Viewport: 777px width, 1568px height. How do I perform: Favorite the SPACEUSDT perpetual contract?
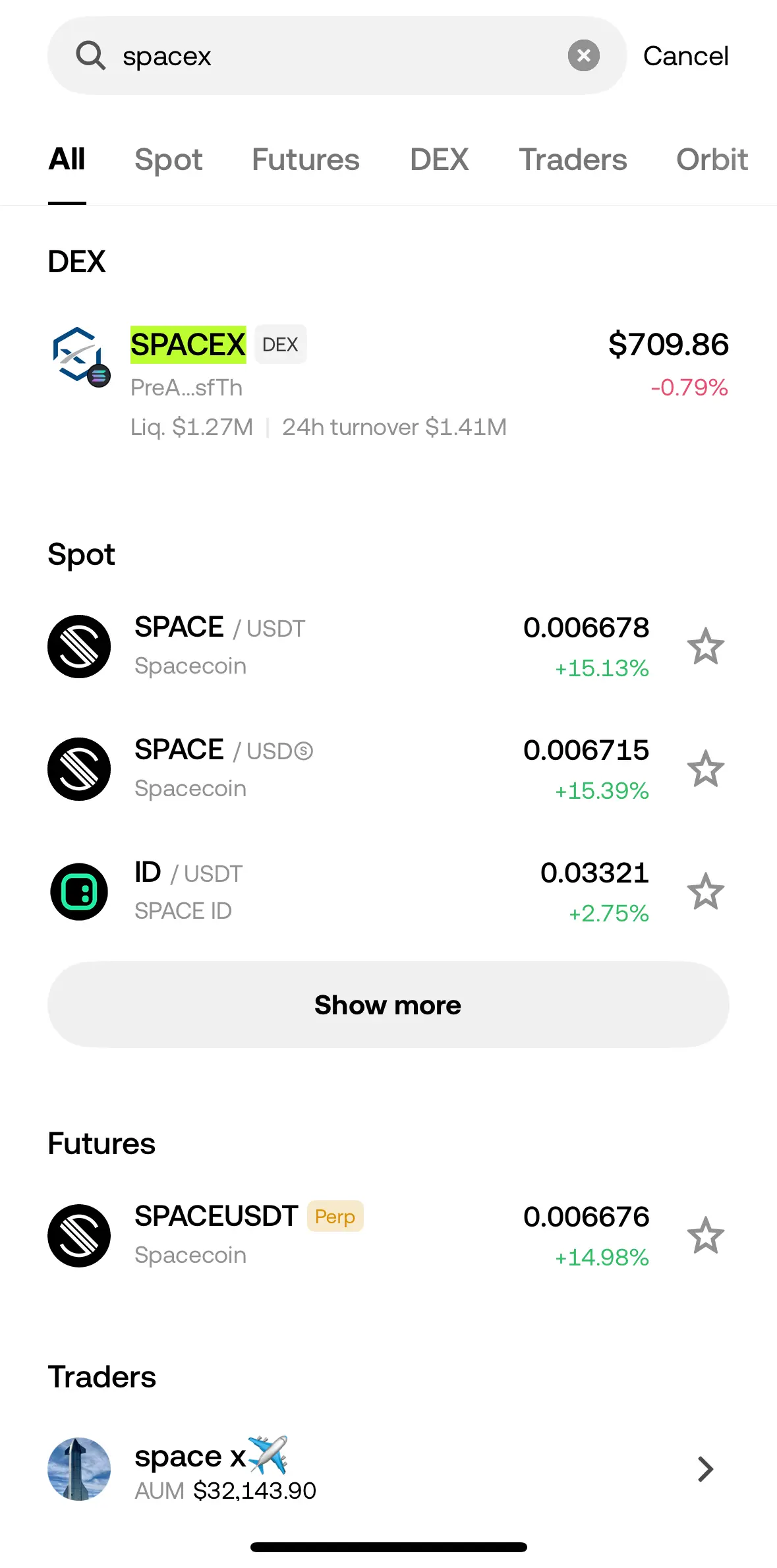click(706, 1235)
